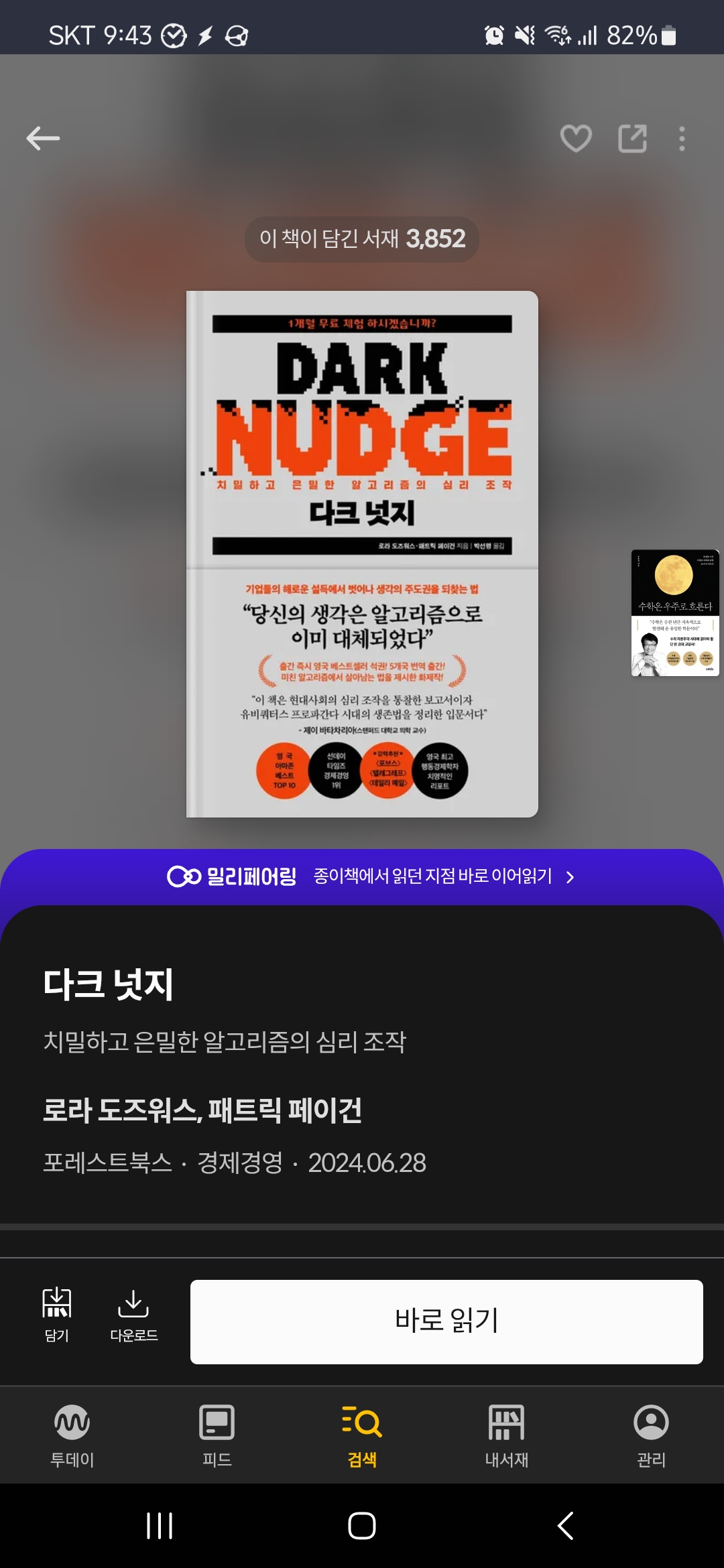Go back using the top-left arrow
This screenshot has height=1568, width=724.
tap(43, 139)
